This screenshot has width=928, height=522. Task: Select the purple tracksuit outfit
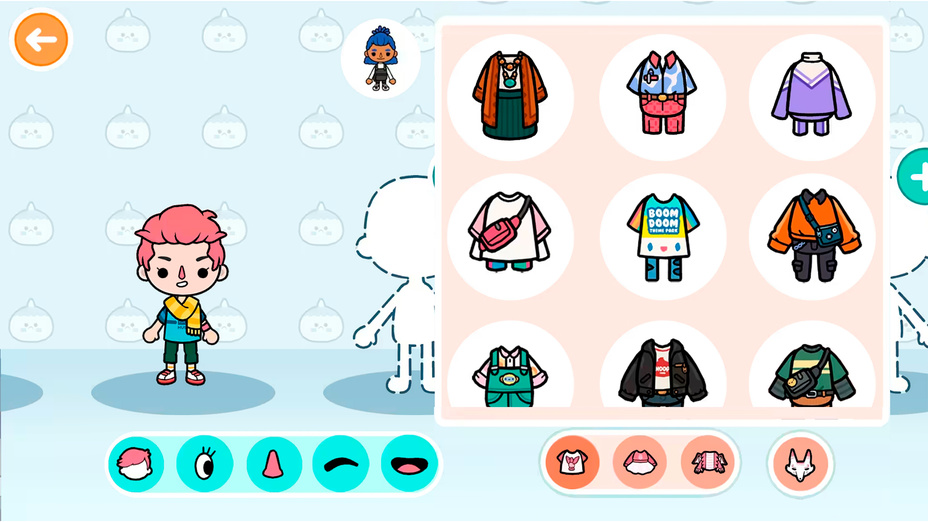tap(811, 97)
